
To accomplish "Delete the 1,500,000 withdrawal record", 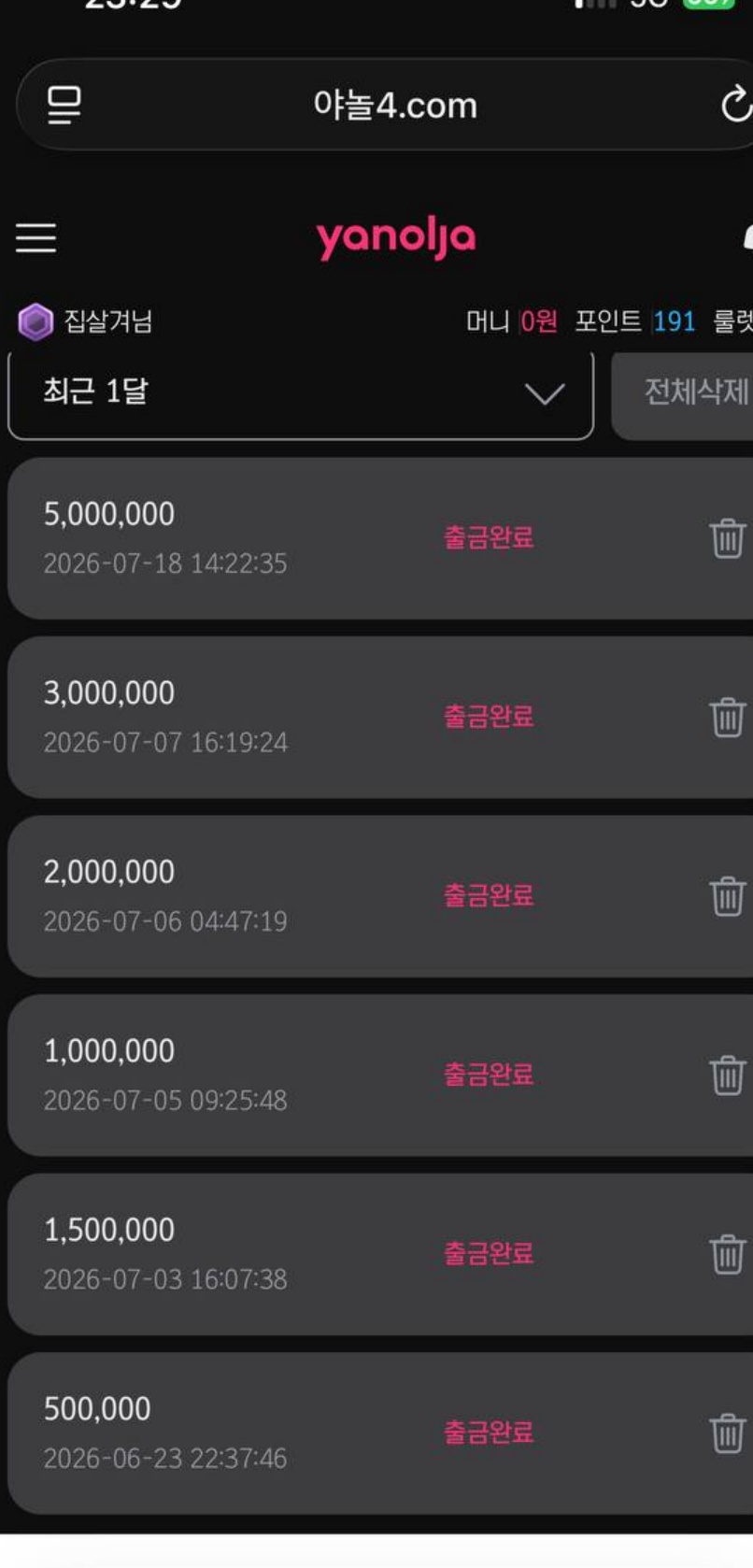I will pos(727,1254).
